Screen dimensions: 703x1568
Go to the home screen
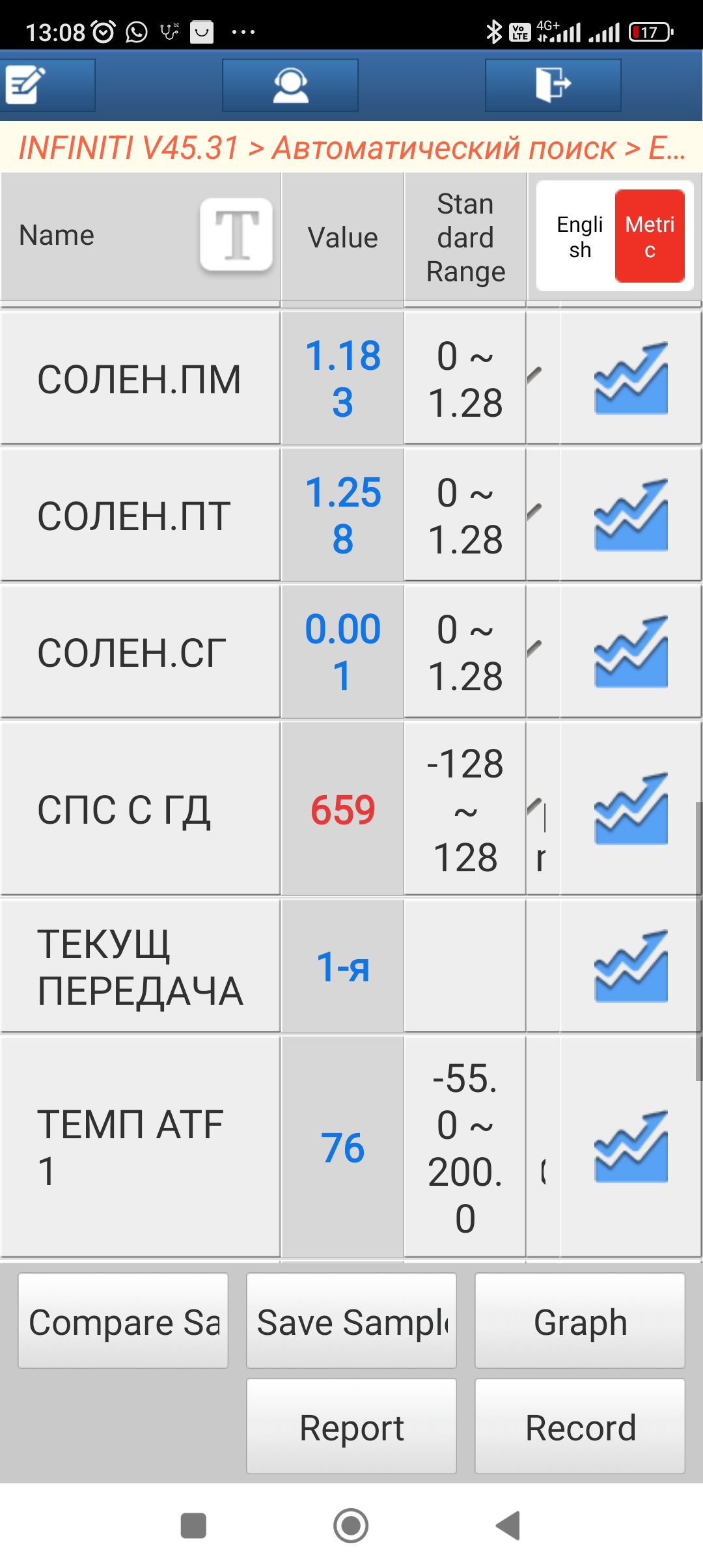click(x=351, y=1526)
